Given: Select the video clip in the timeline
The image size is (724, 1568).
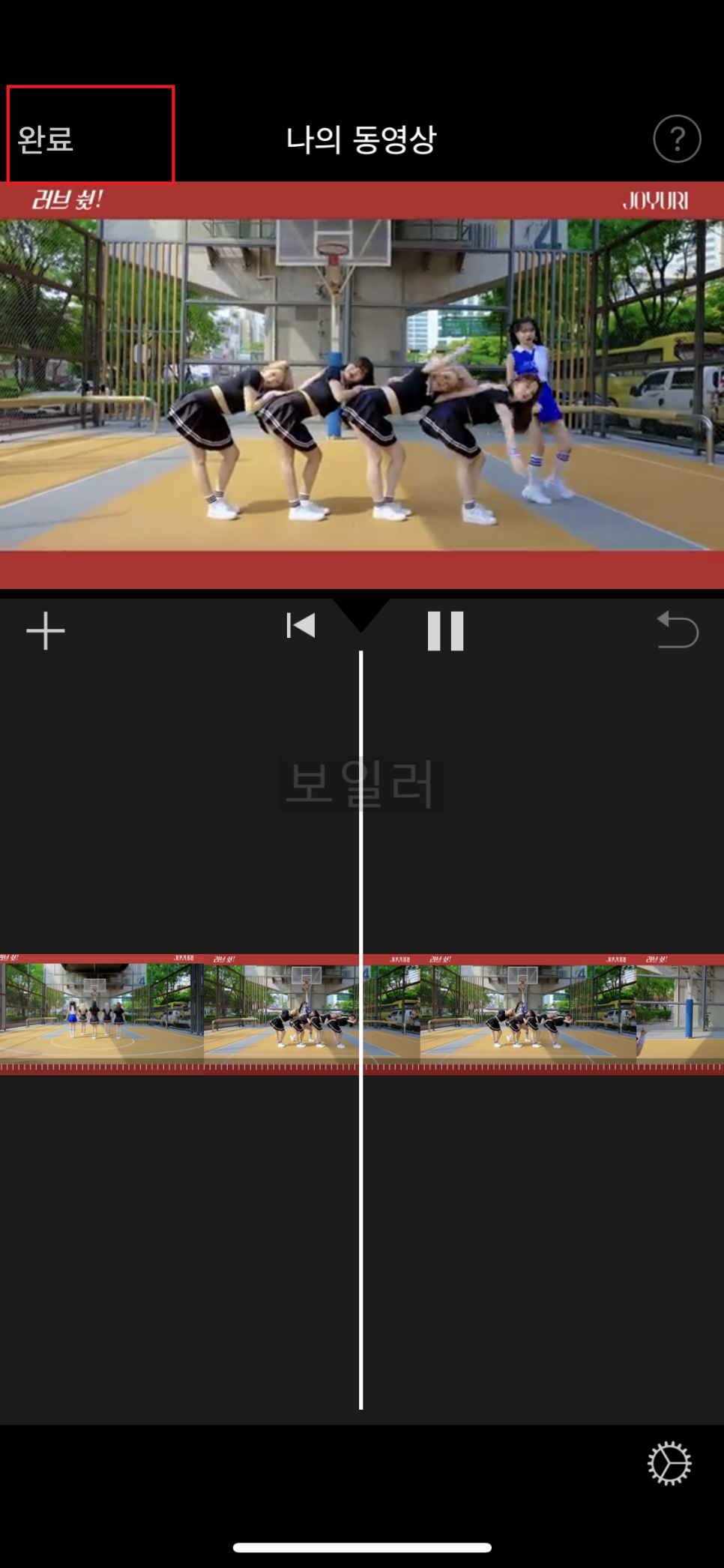Looking at the screenshot, I should (x=362, y=1014).
